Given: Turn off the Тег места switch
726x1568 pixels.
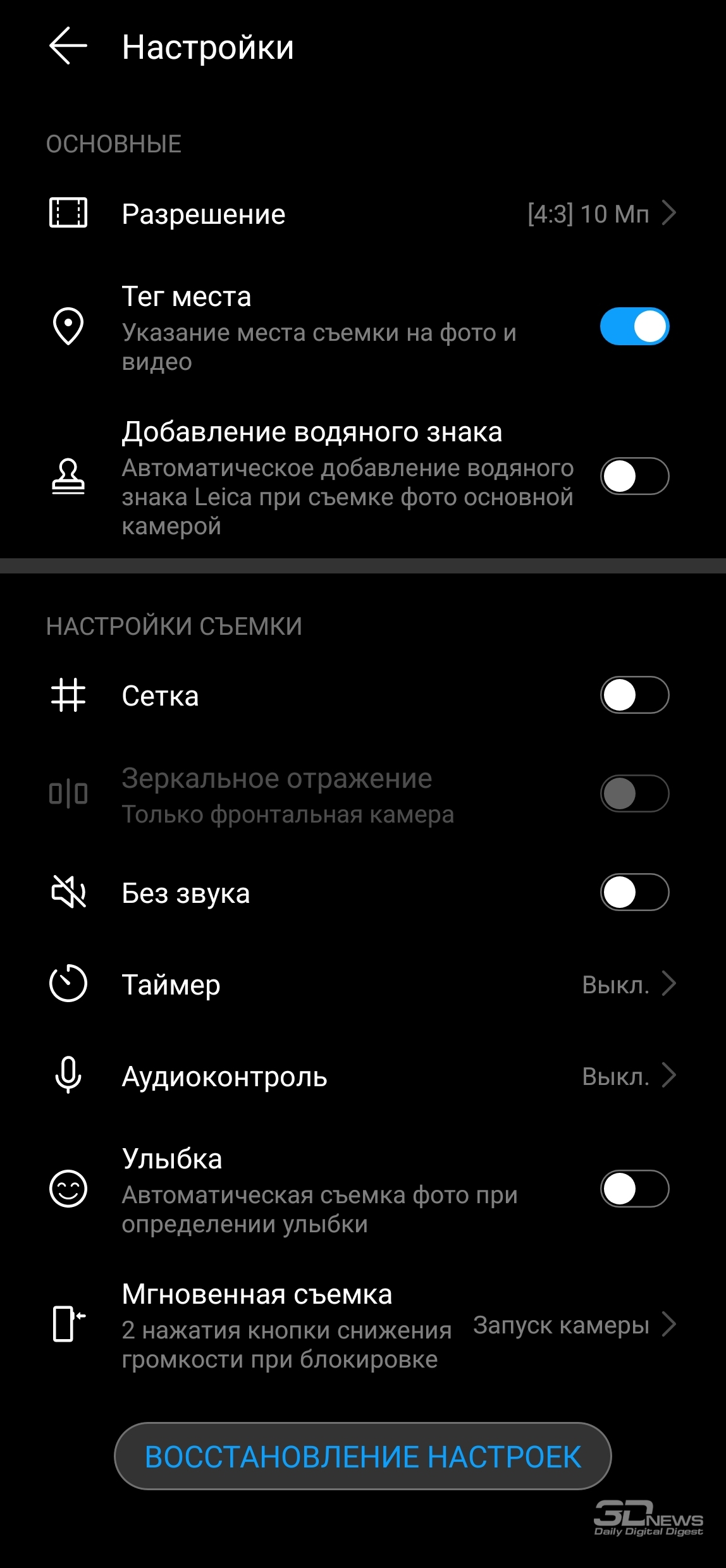Looking at the screenshot, I should (634, 326).
